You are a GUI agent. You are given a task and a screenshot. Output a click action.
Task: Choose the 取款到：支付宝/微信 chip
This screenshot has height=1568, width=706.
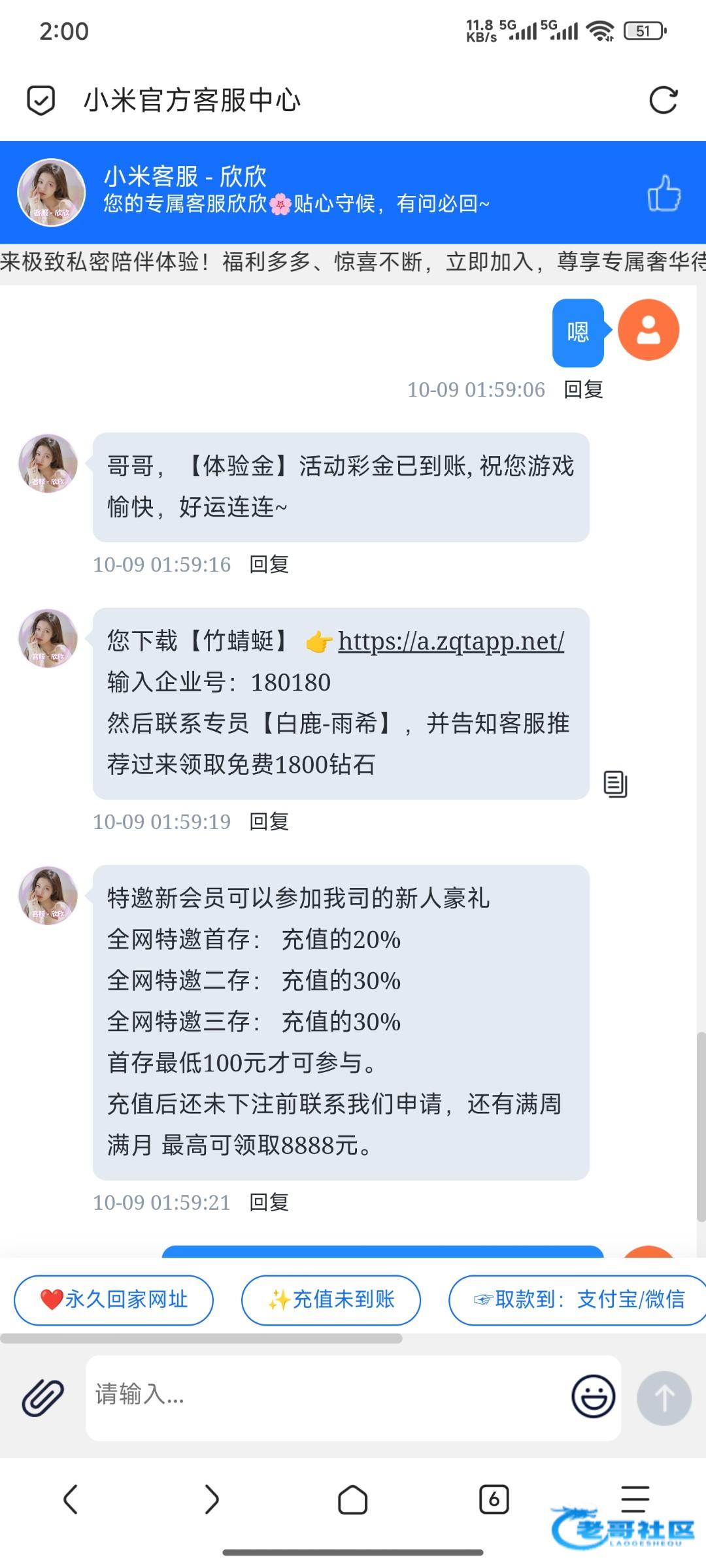point(578,1299)
